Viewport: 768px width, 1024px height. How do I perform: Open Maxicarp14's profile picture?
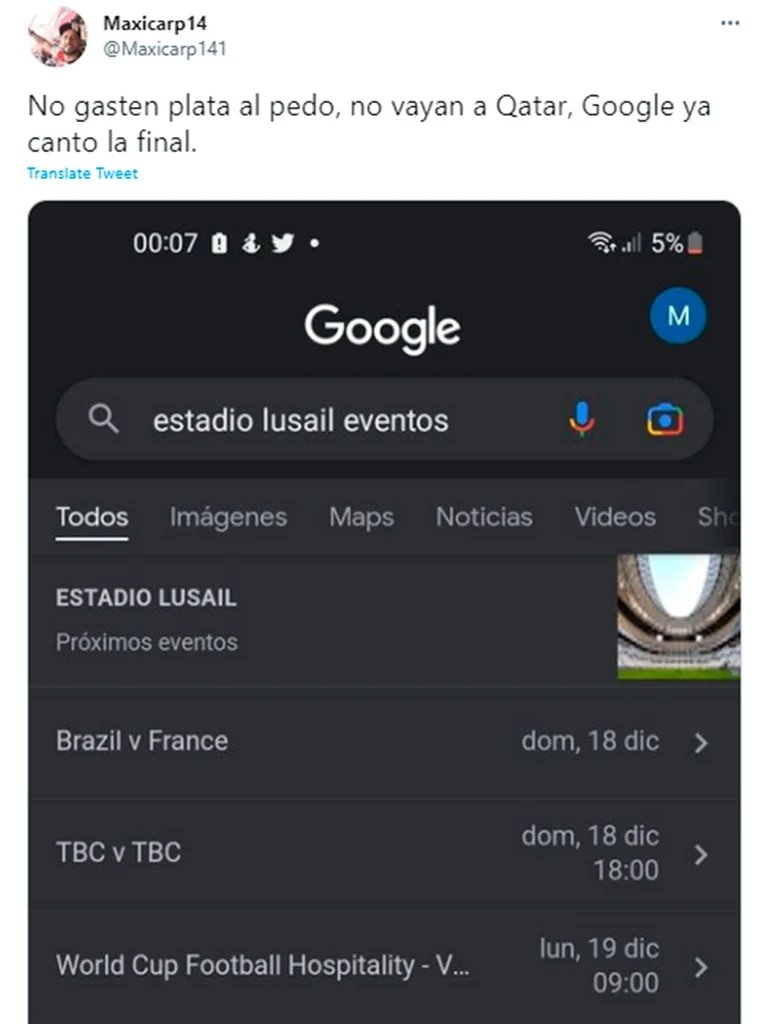tap(57, 36)
